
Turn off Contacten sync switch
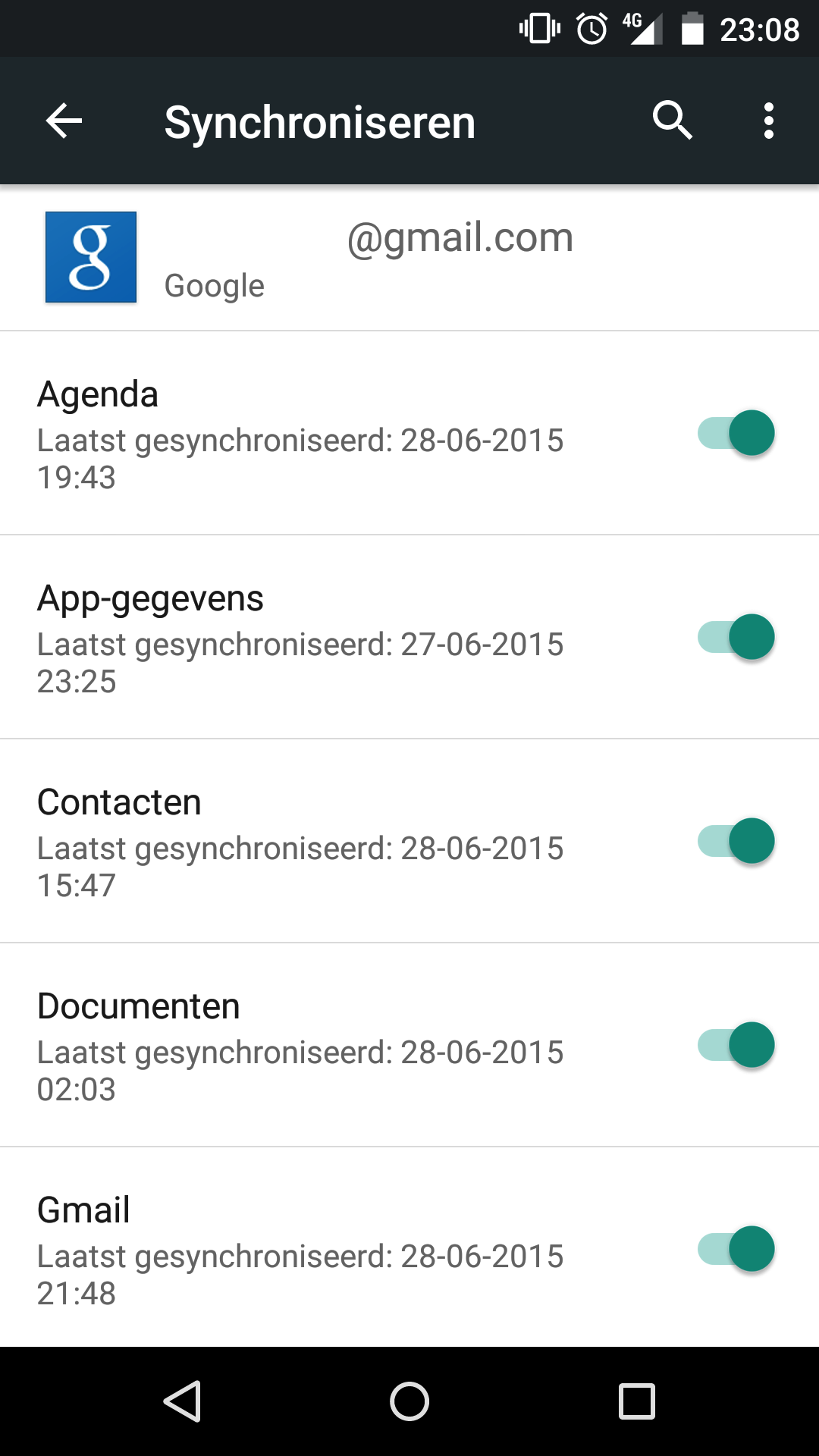[x=736, y=841]
